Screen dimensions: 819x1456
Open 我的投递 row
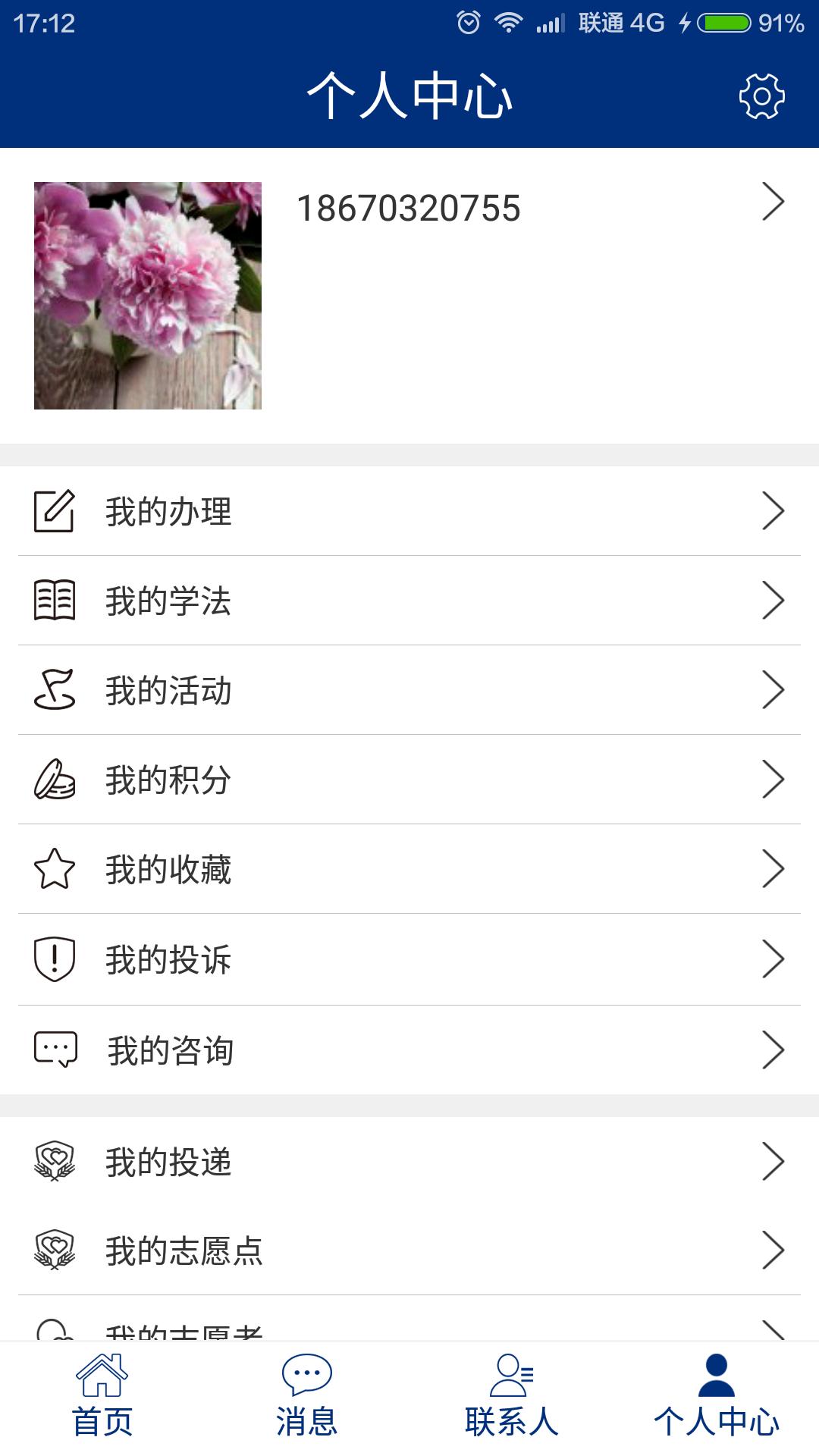click(409, 1162)
